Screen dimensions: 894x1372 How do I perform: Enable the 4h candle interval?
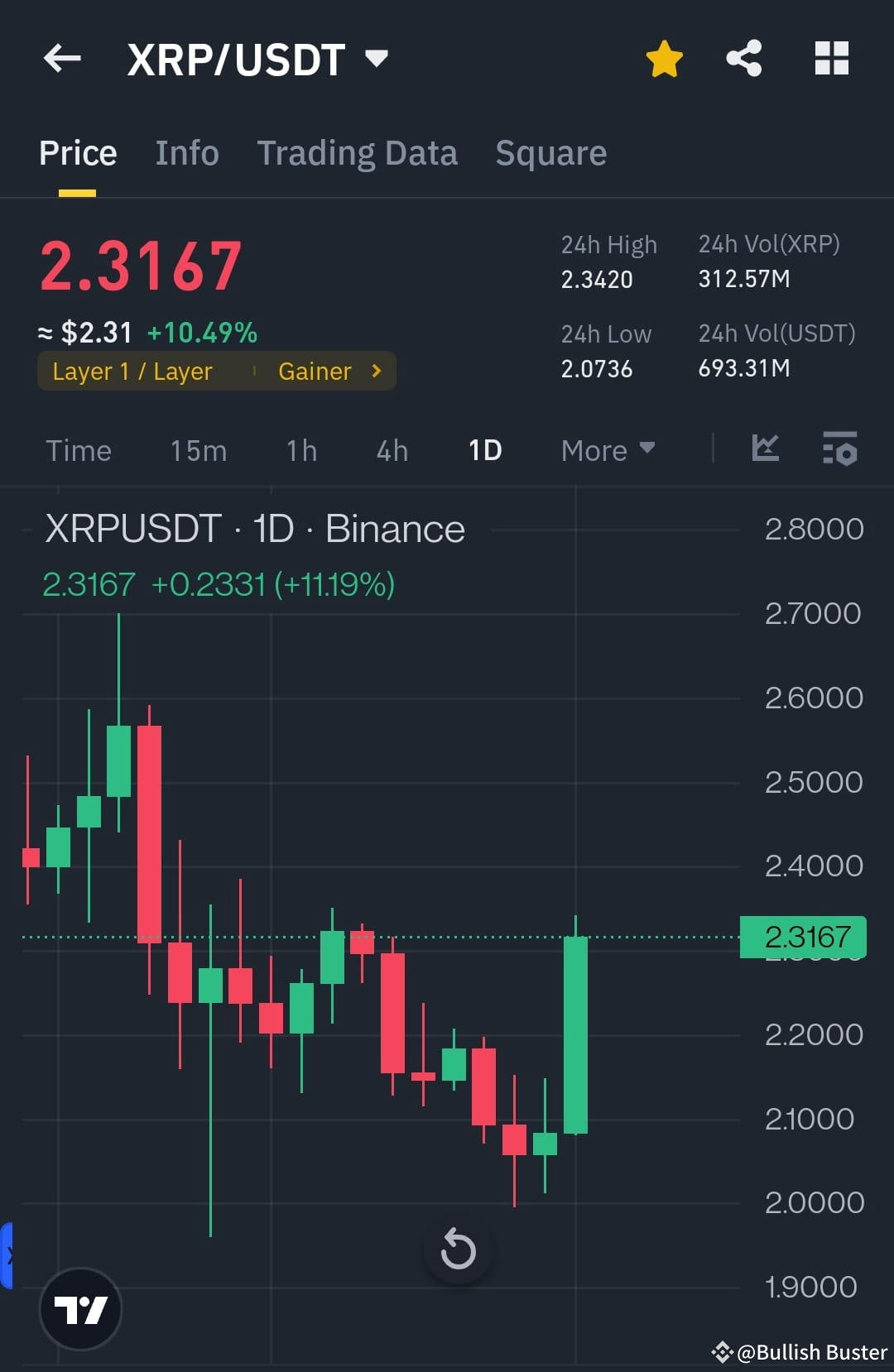(x=391, y=449)
